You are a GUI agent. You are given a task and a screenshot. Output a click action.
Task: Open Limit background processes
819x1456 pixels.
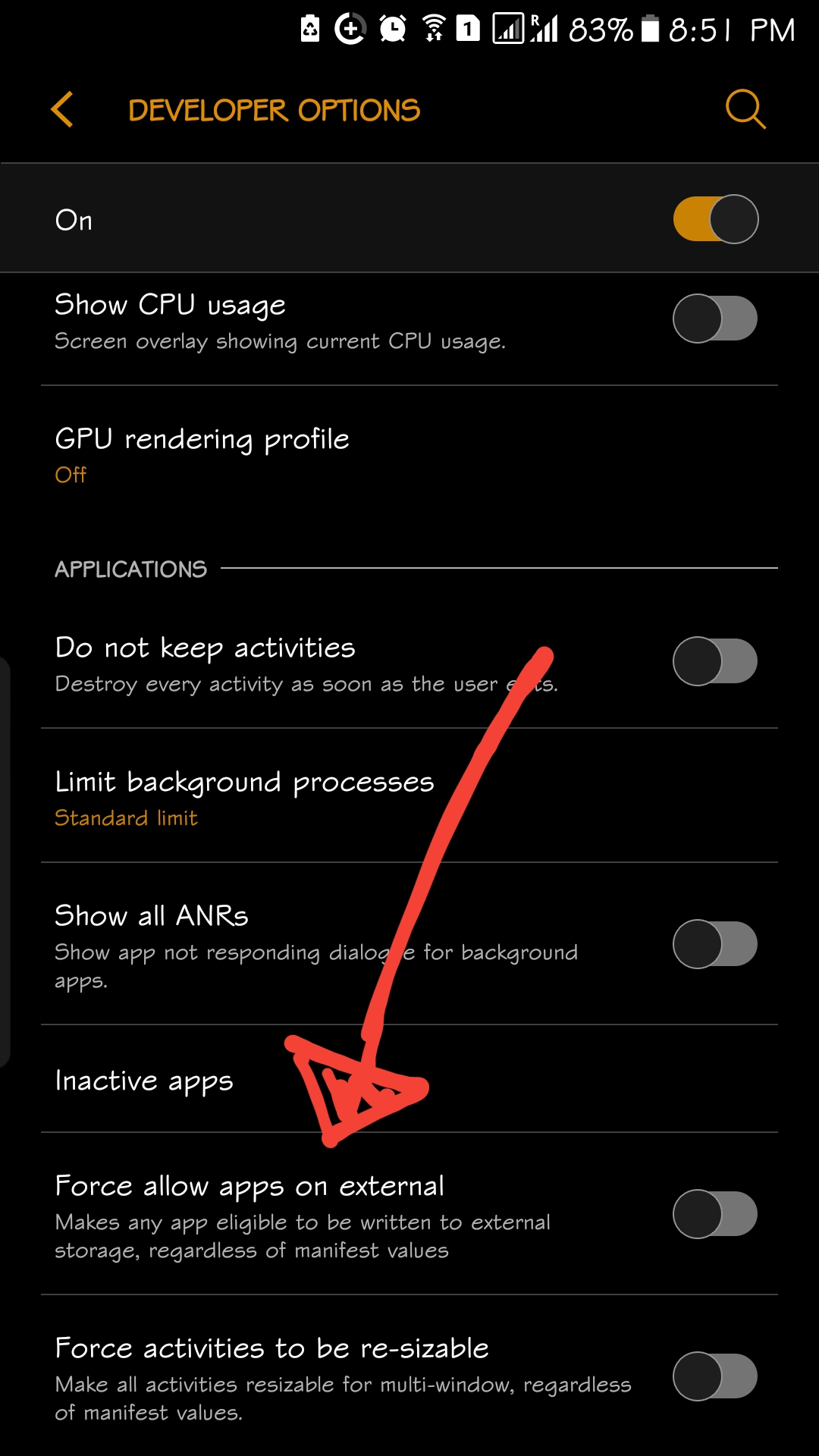(244, 797)
